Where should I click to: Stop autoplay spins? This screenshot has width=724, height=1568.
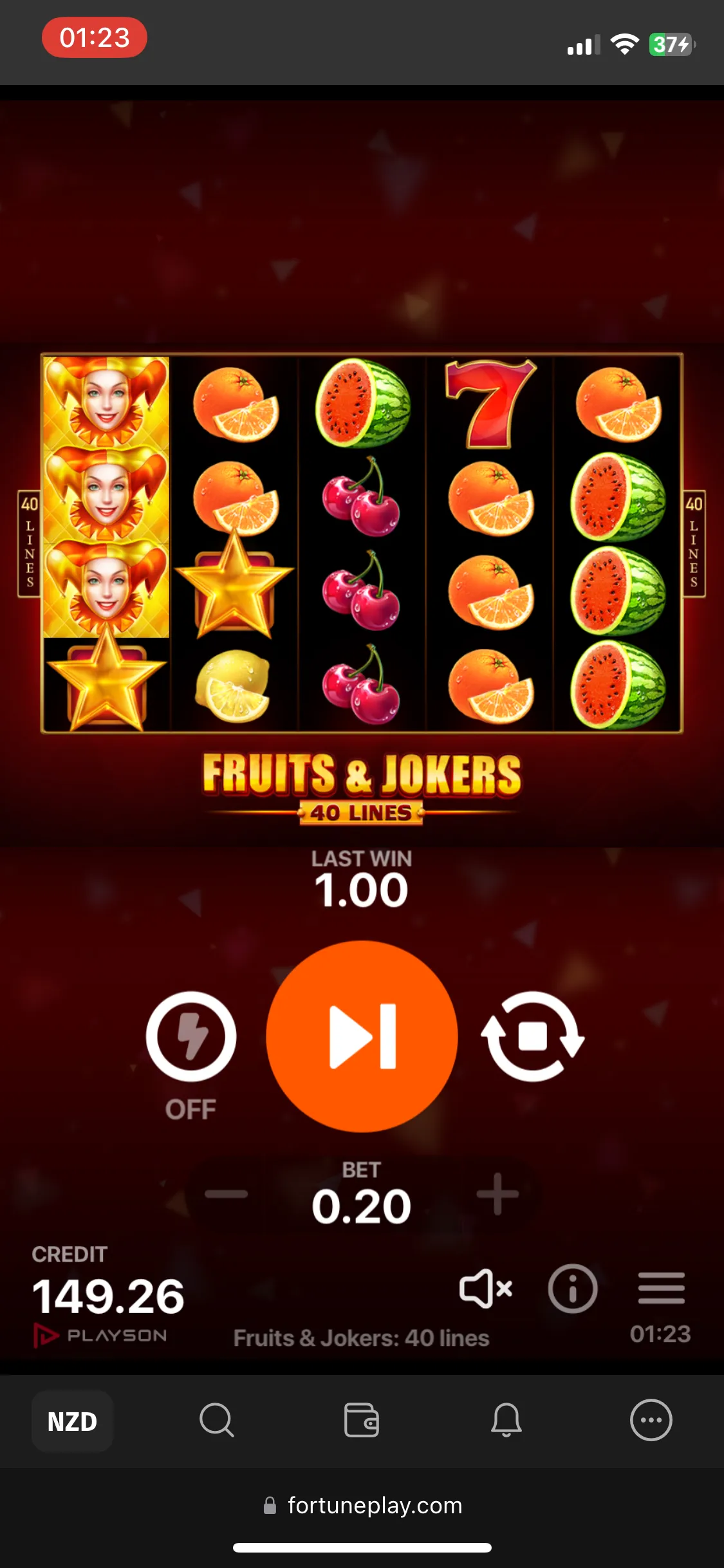(x=532, y=1036)
